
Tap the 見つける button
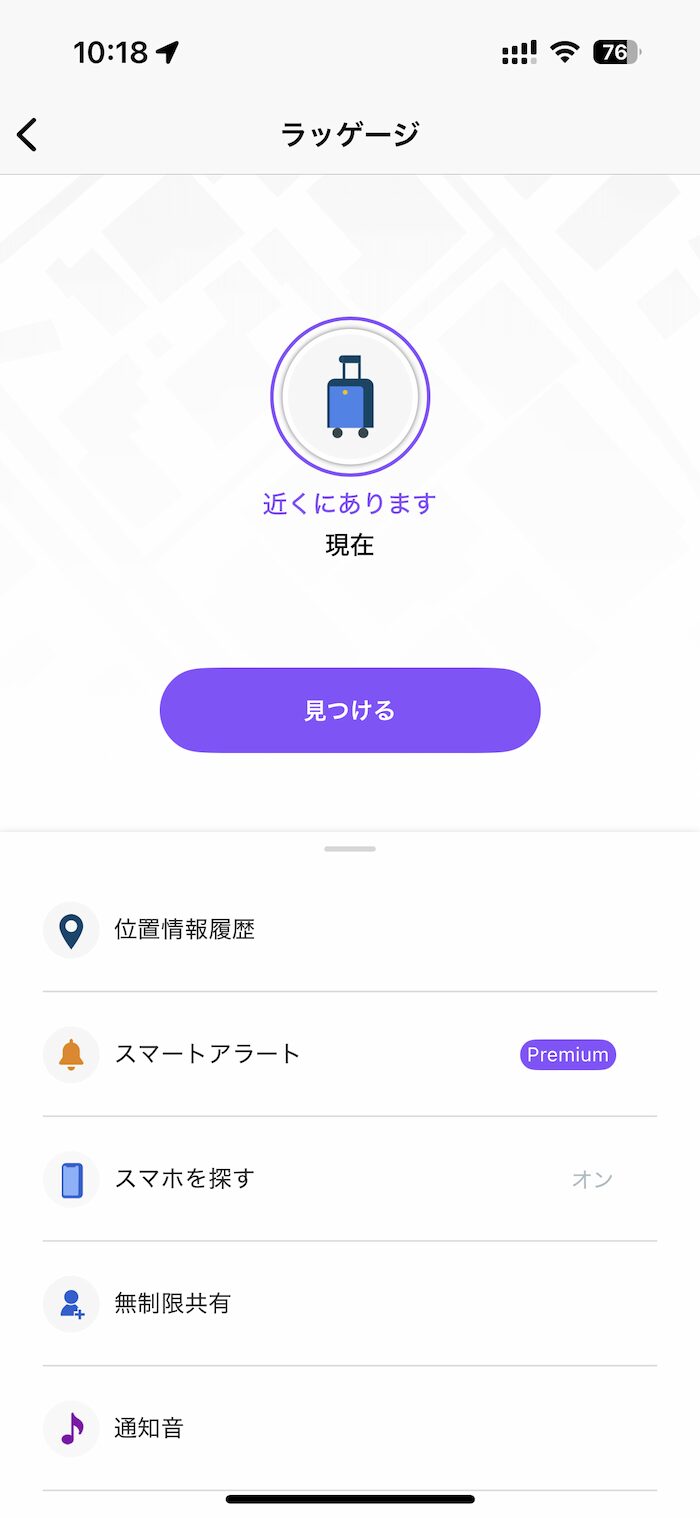pos(350,710)
